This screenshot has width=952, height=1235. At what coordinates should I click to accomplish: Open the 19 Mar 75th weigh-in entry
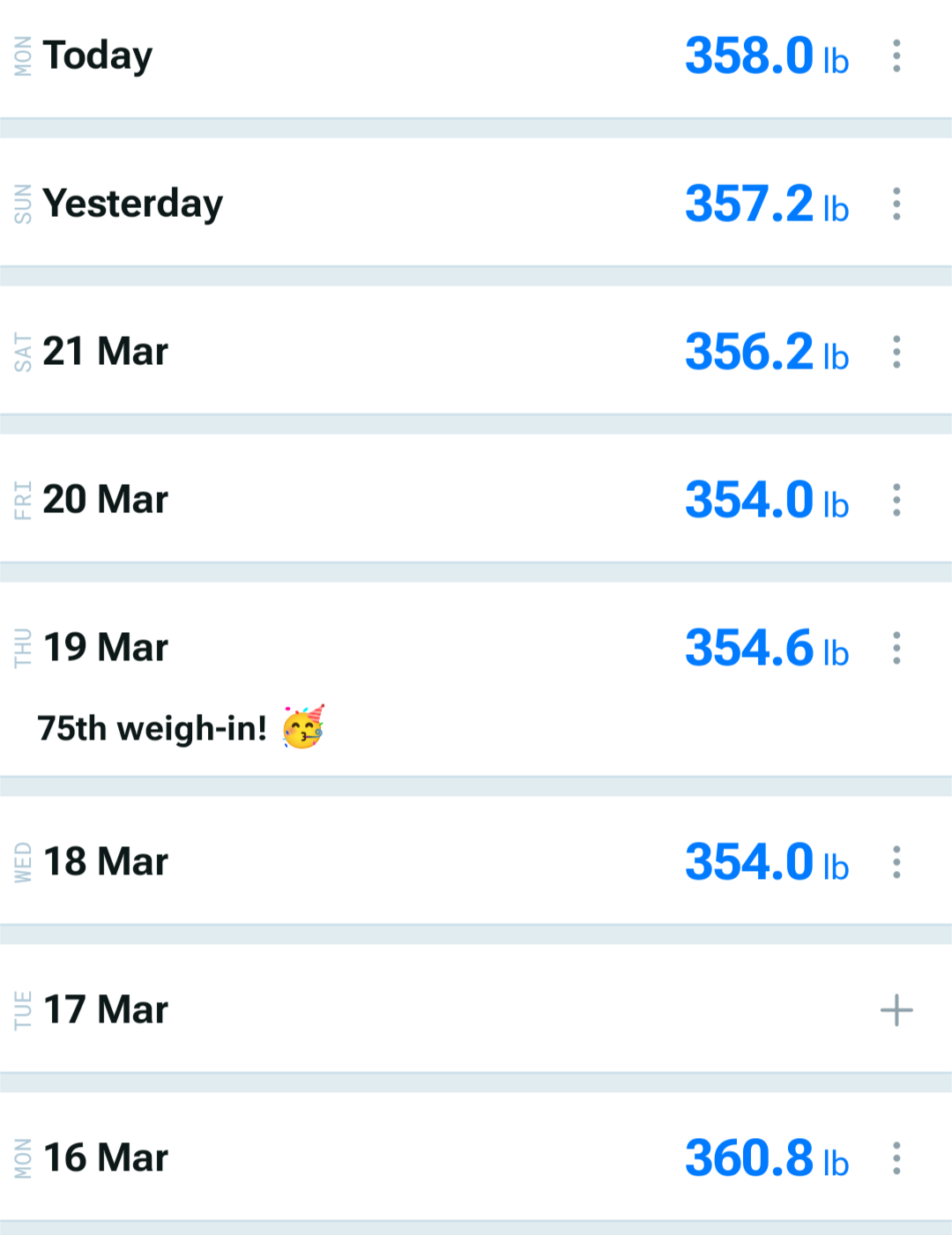coord(441,679)
